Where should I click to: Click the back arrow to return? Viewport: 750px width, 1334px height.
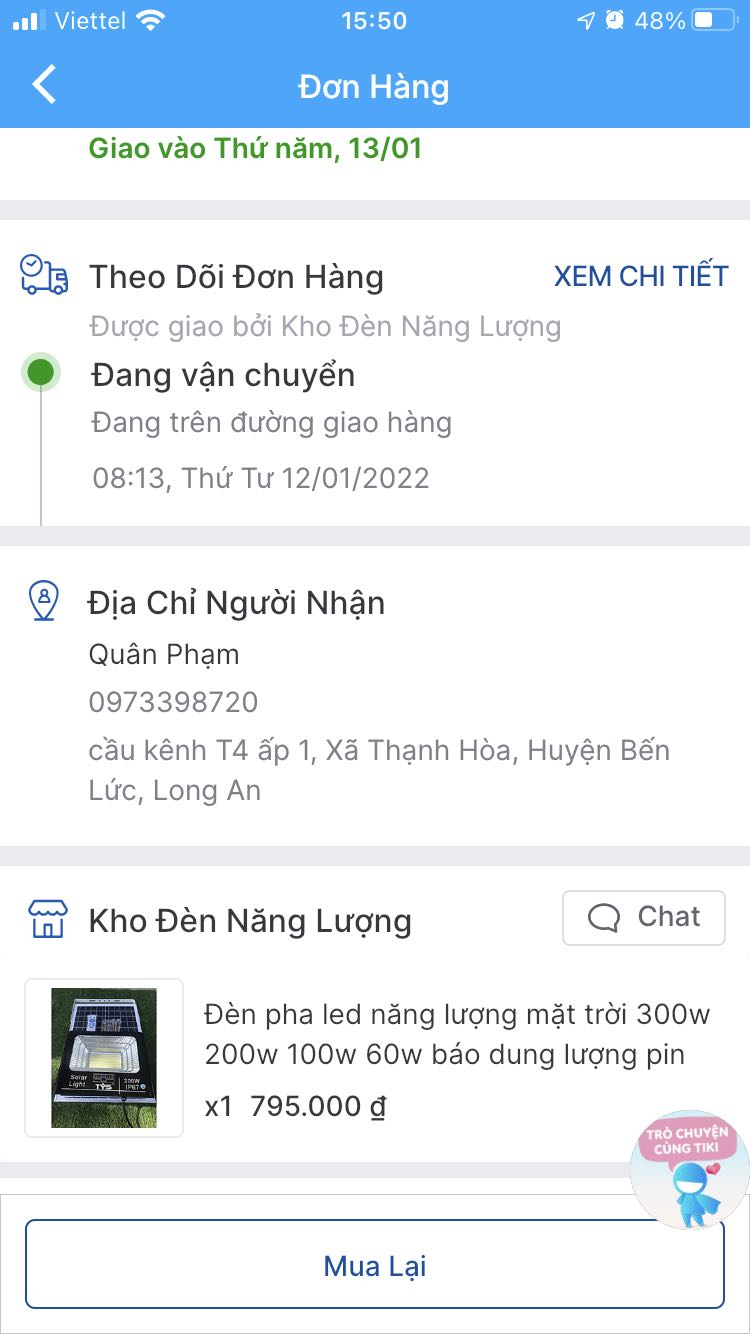[42, 84]
